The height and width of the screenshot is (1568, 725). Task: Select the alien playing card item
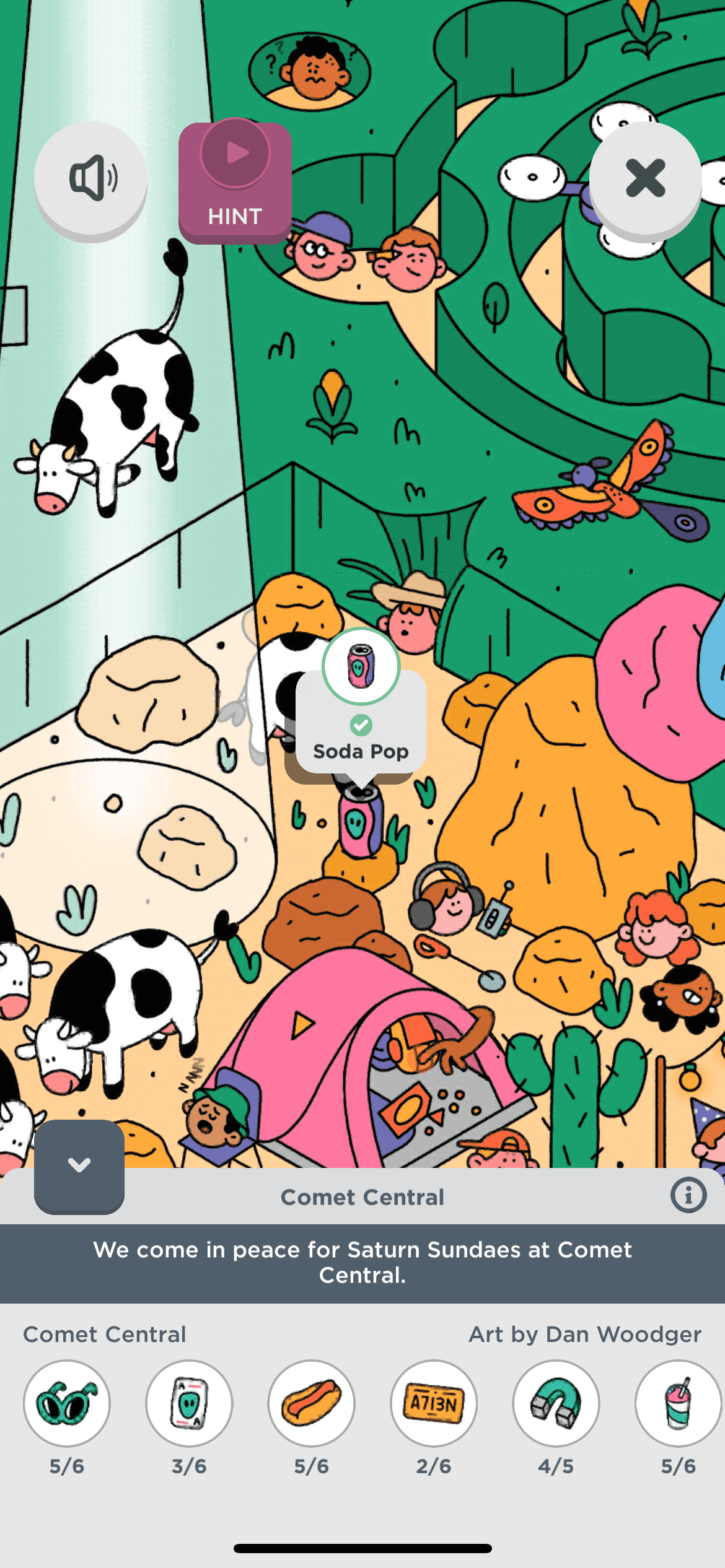coord(189,1403)
